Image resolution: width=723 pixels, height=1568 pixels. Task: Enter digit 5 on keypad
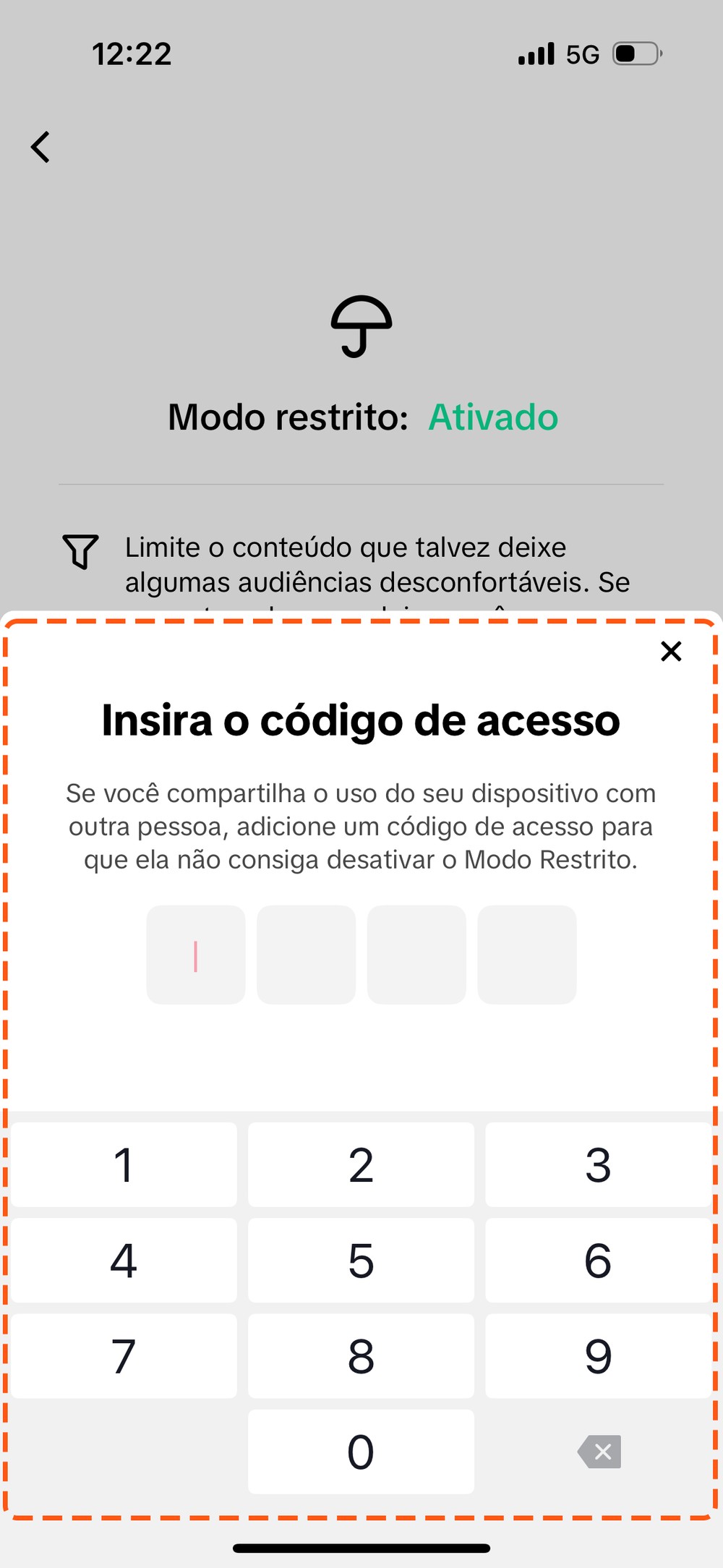(x=361, y=1261)
